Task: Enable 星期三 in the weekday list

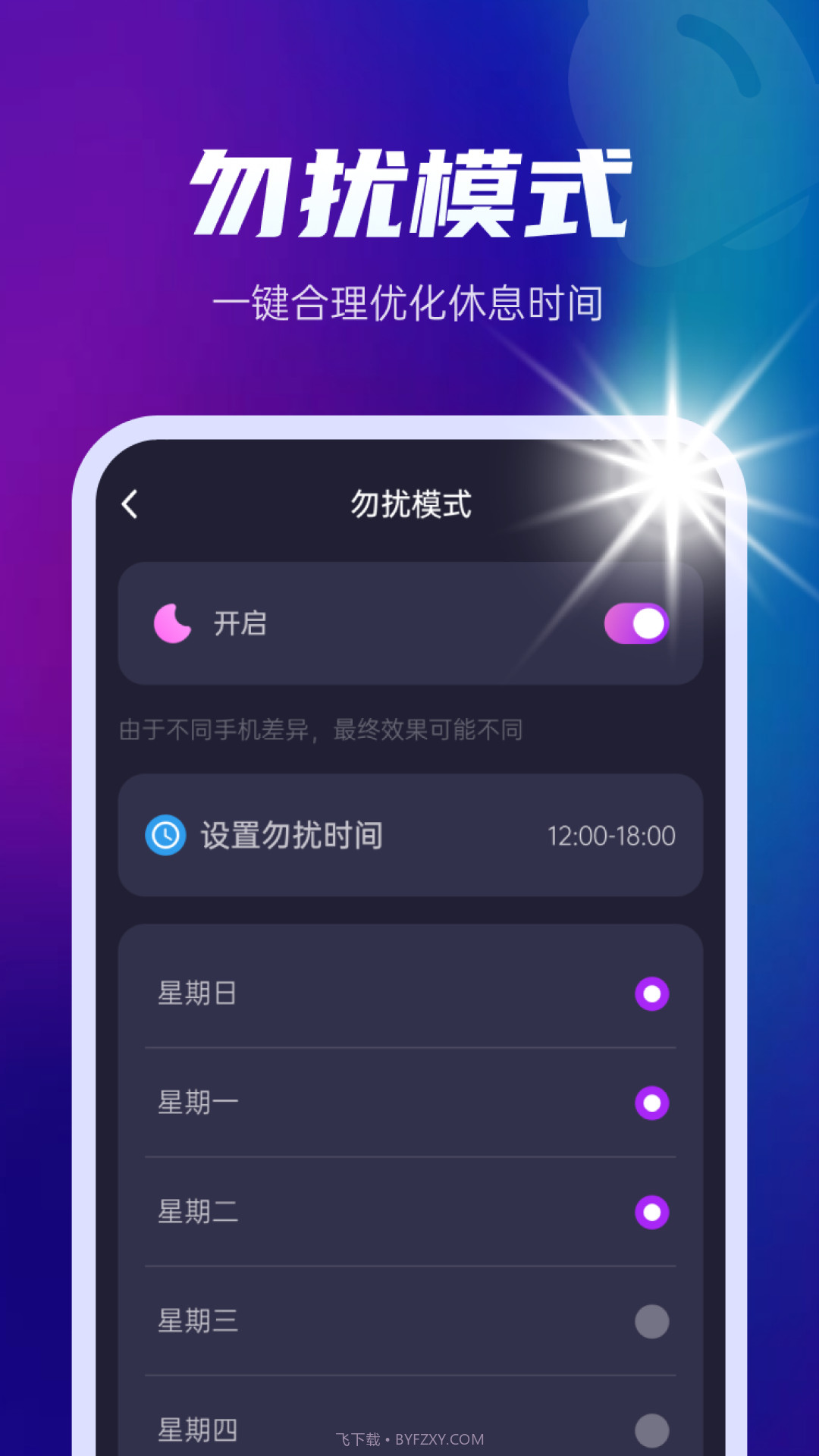Action: [x=652, y=1322]
